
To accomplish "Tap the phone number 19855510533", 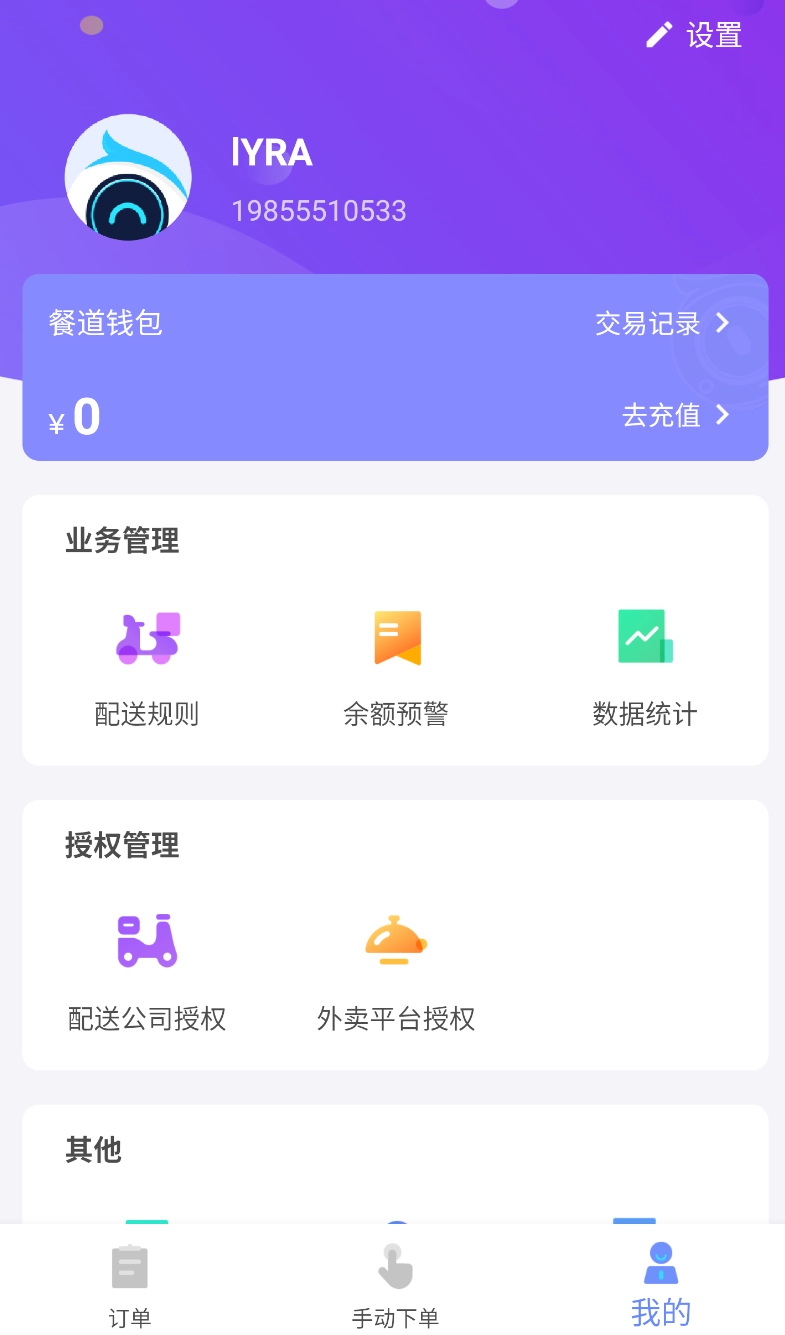I will tap(317, 210).
